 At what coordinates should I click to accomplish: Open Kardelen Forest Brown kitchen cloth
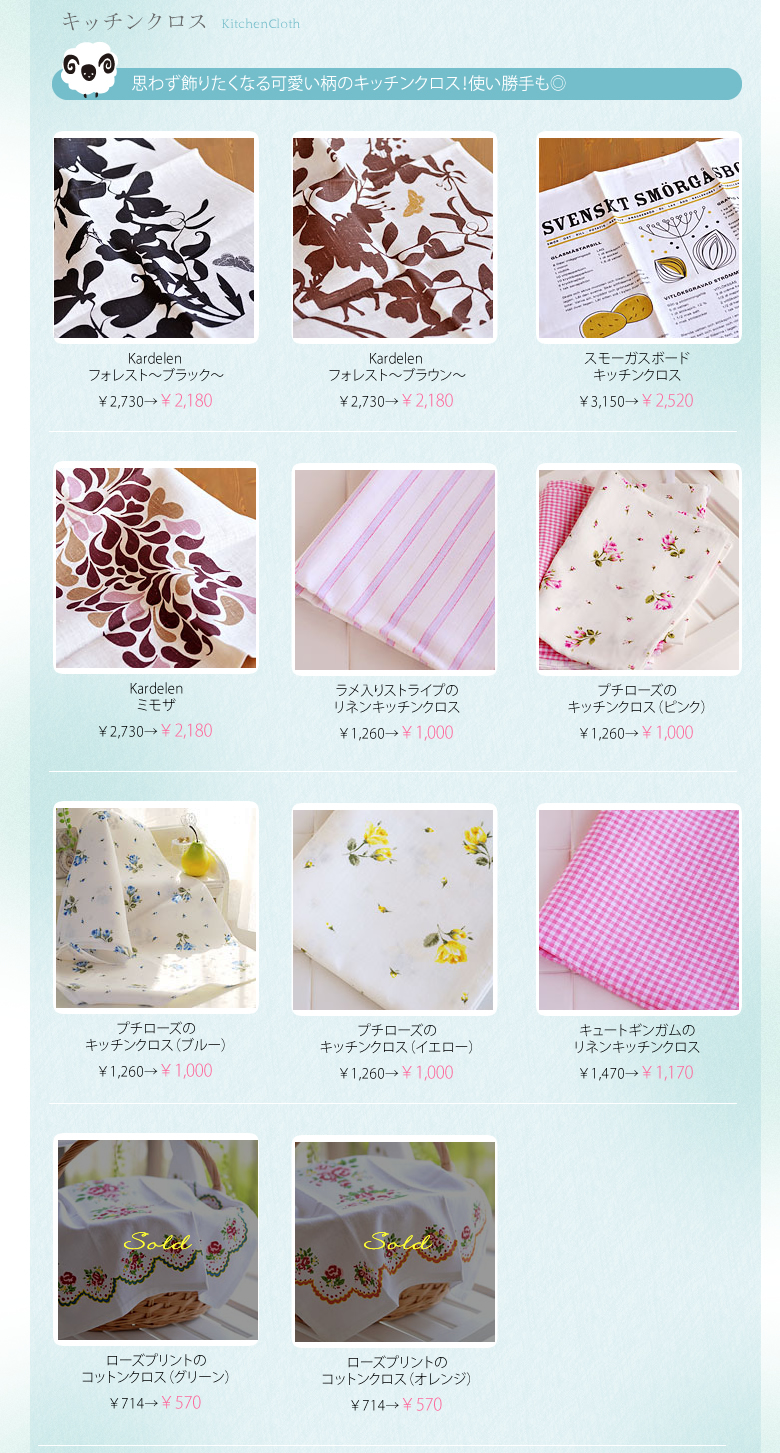tap(394, 238)
